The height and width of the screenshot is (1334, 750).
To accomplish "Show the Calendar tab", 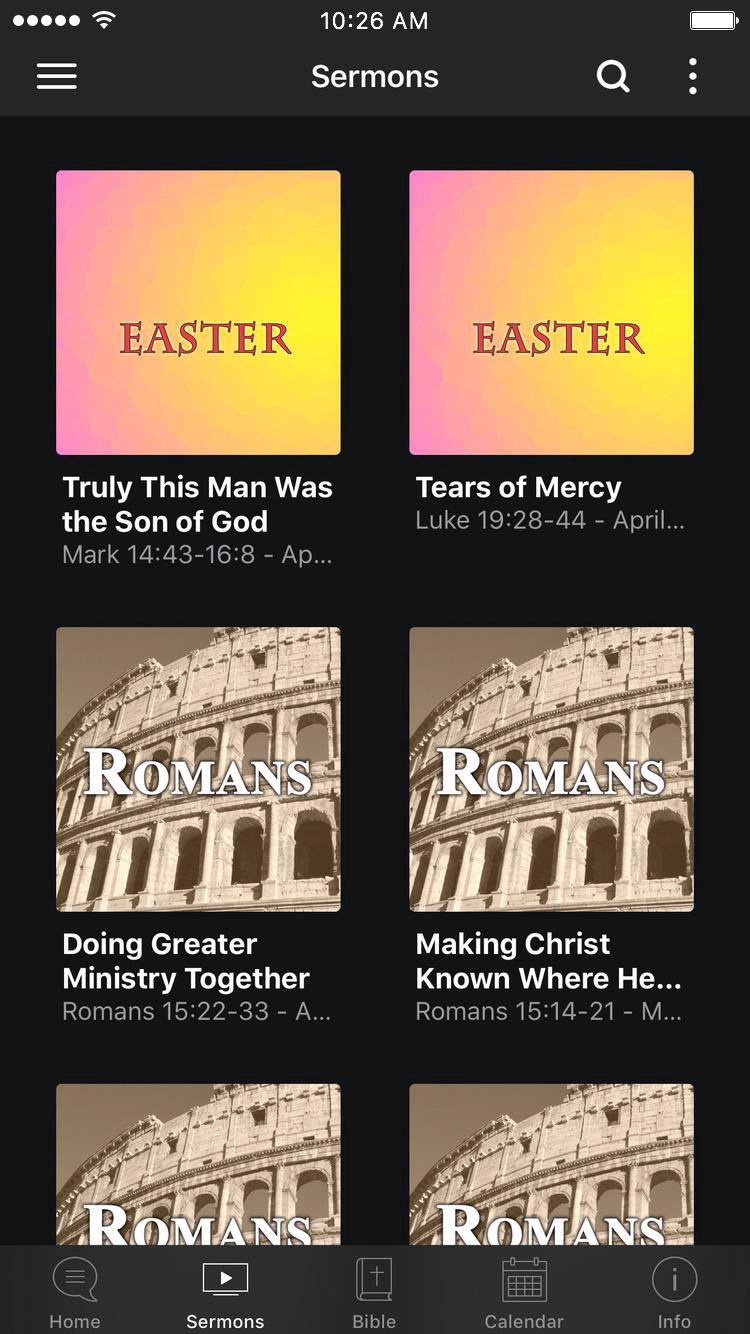I will click(x=524, y=1292).
